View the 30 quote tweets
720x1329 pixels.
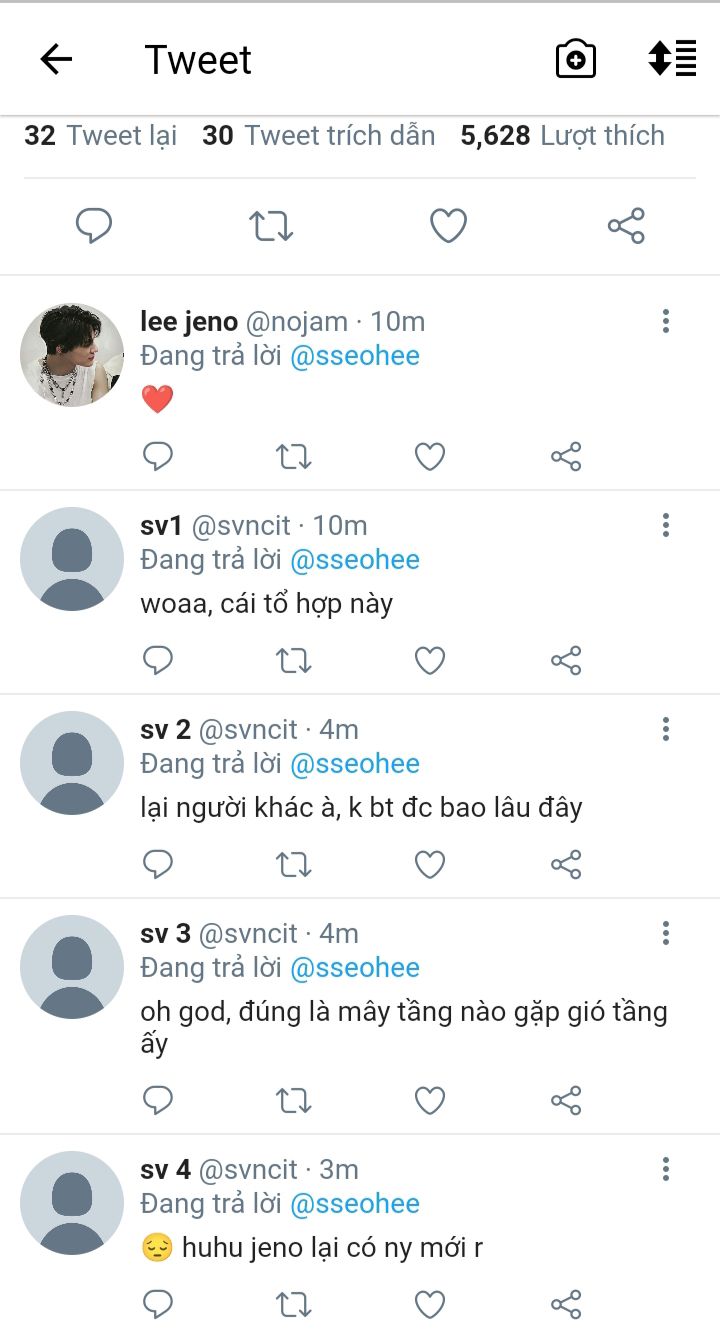click(318, 136)
